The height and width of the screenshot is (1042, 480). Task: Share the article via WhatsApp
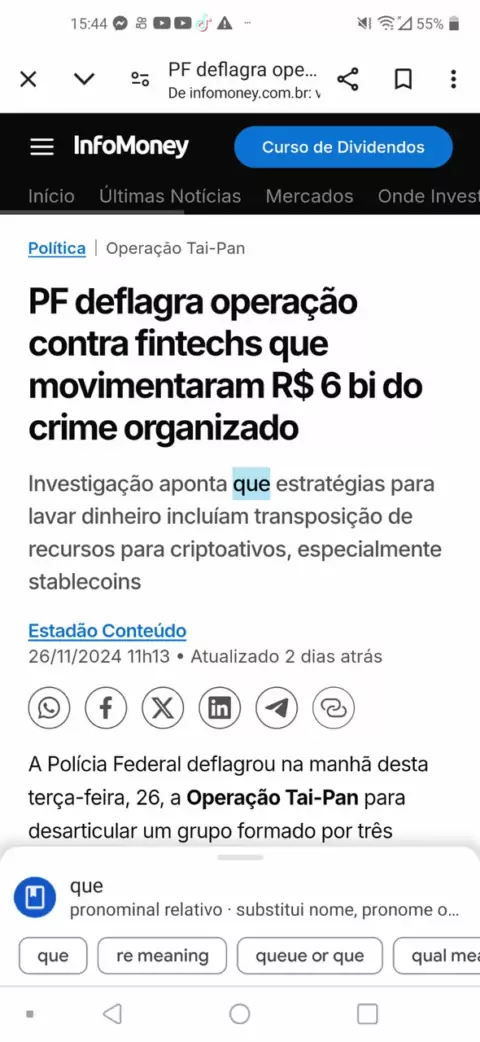[49, 708]
